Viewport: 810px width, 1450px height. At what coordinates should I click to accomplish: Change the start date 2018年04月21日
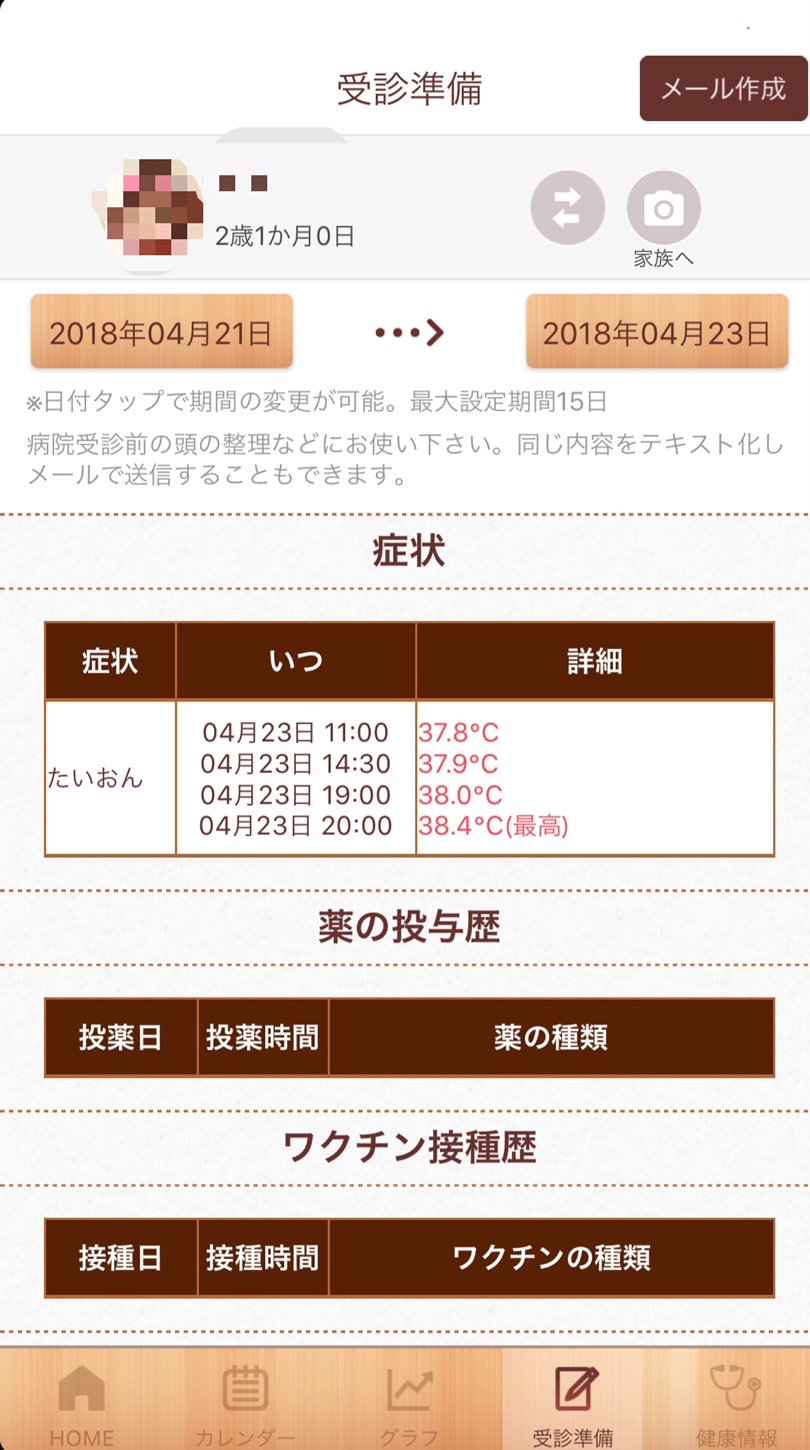(161, 332)
